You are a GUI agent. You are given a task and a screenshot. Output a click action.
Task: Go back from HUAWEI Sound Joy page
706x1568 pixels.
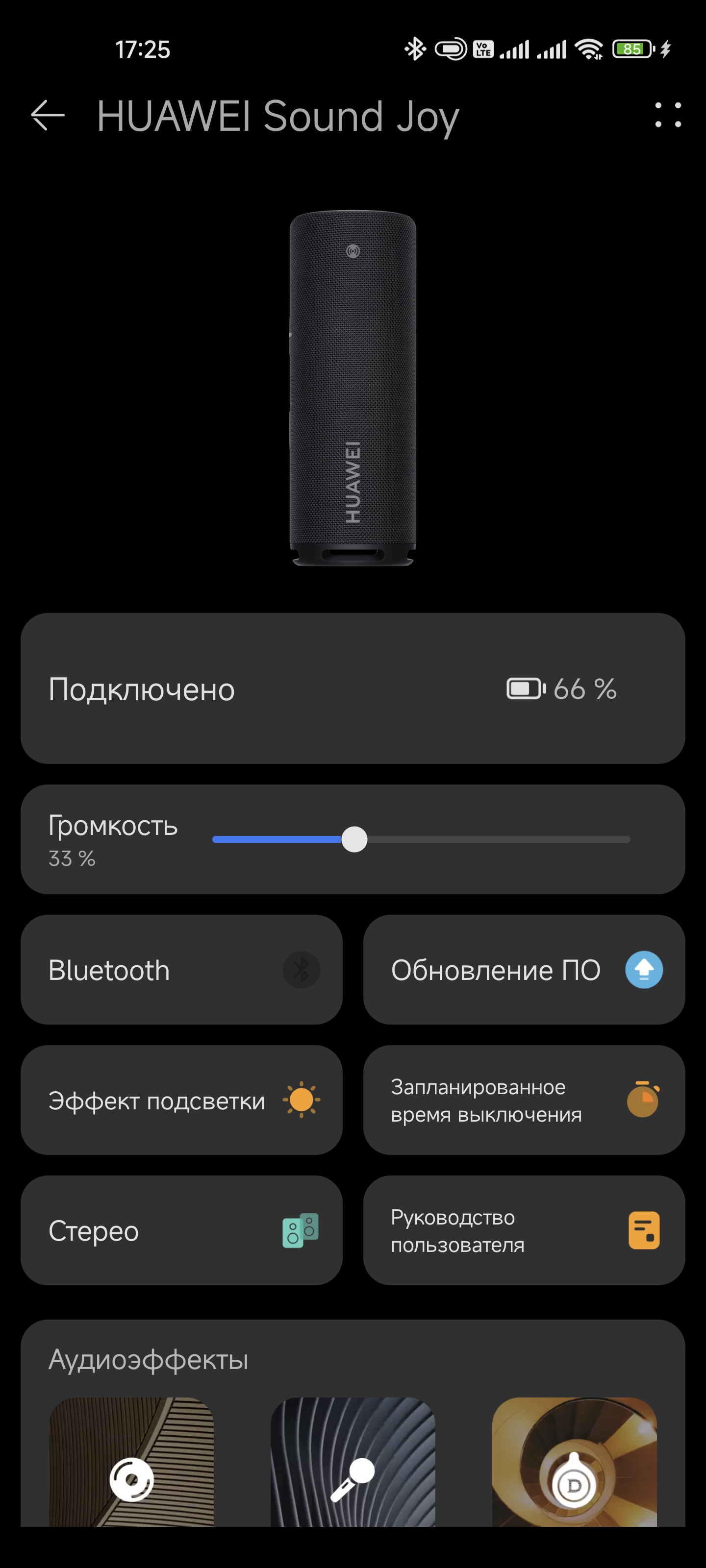[x=48, y=115]
